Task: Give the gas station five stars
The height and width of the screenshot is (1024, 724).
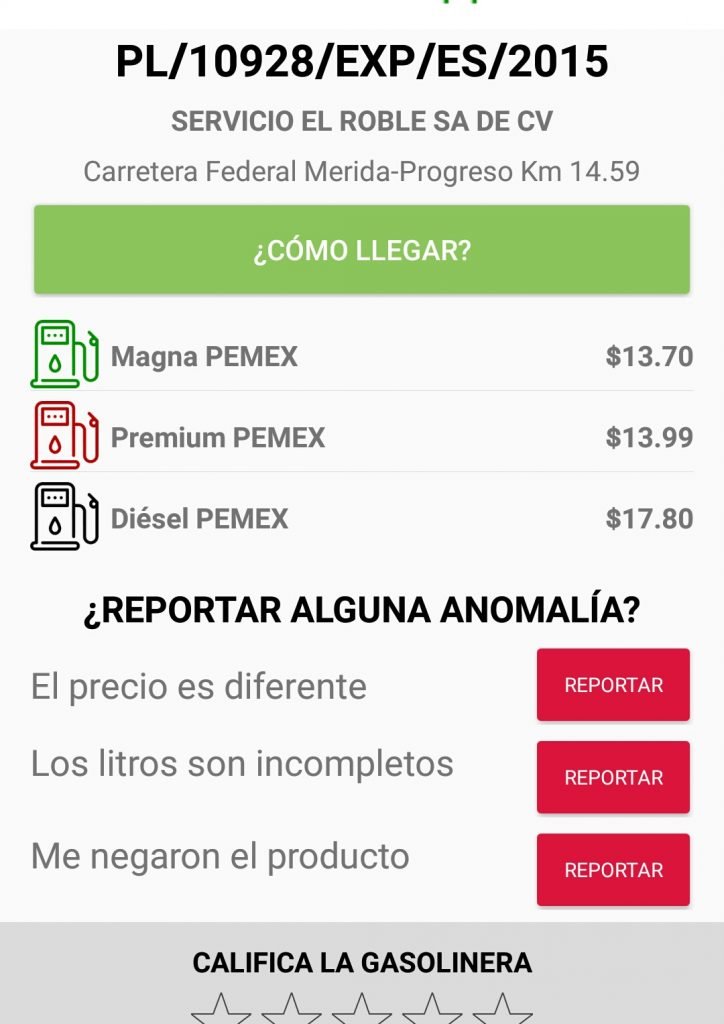Action: coord(502,1010)
